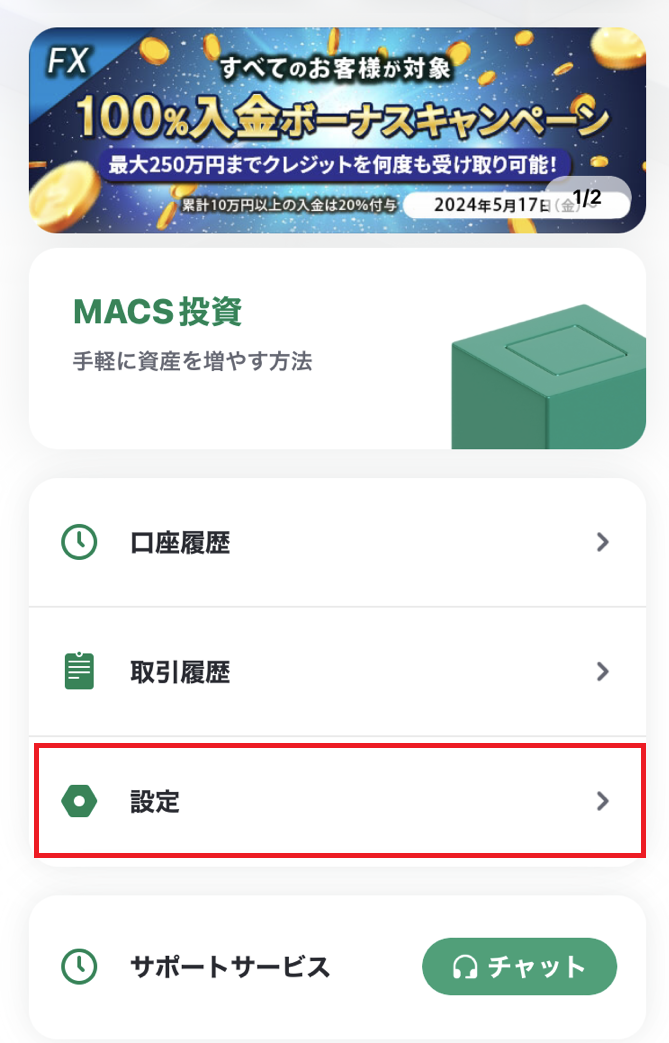This screenshot has width=669, height=1043.
Task: Start a support chat with チャット button
Action: point(519,966)
